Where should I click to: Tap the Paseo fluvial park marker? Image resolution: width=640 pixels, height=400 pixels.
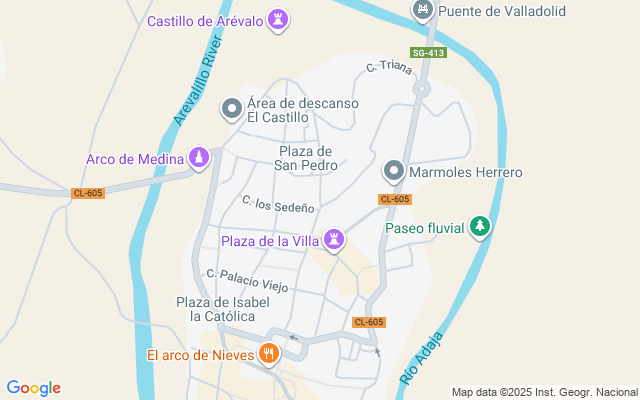[481, 227]
